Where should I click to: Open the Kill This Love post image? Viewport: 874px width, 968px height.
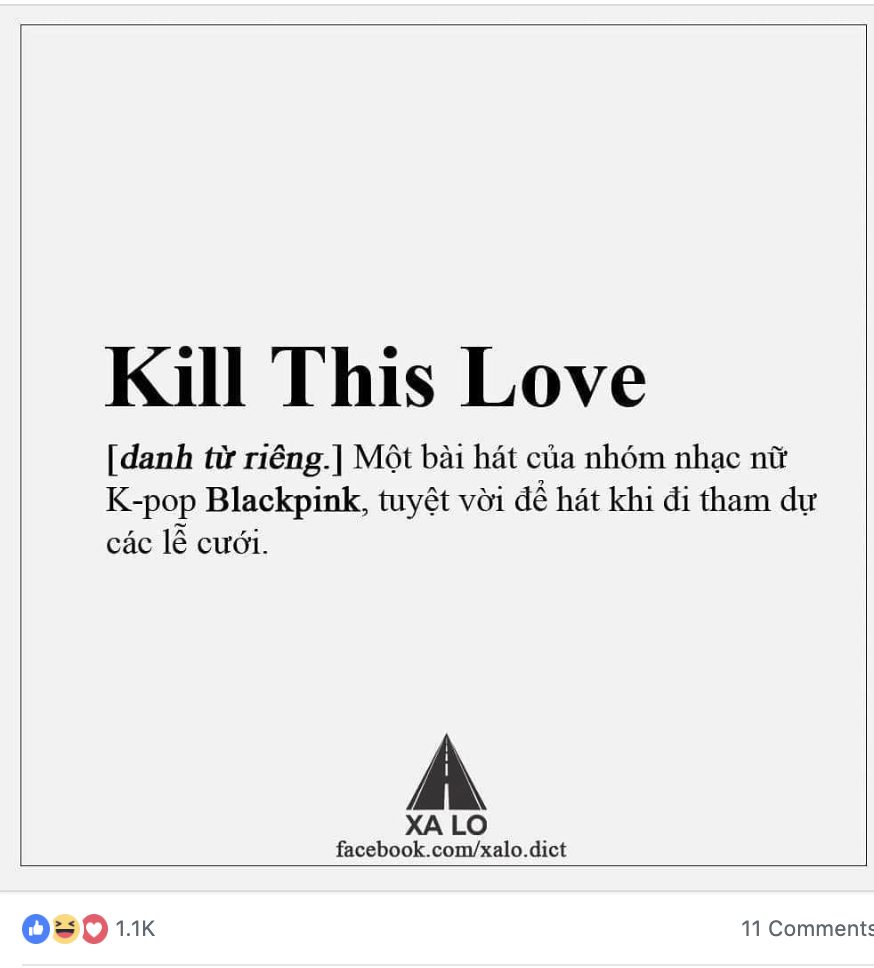click(x=443, y=445)
